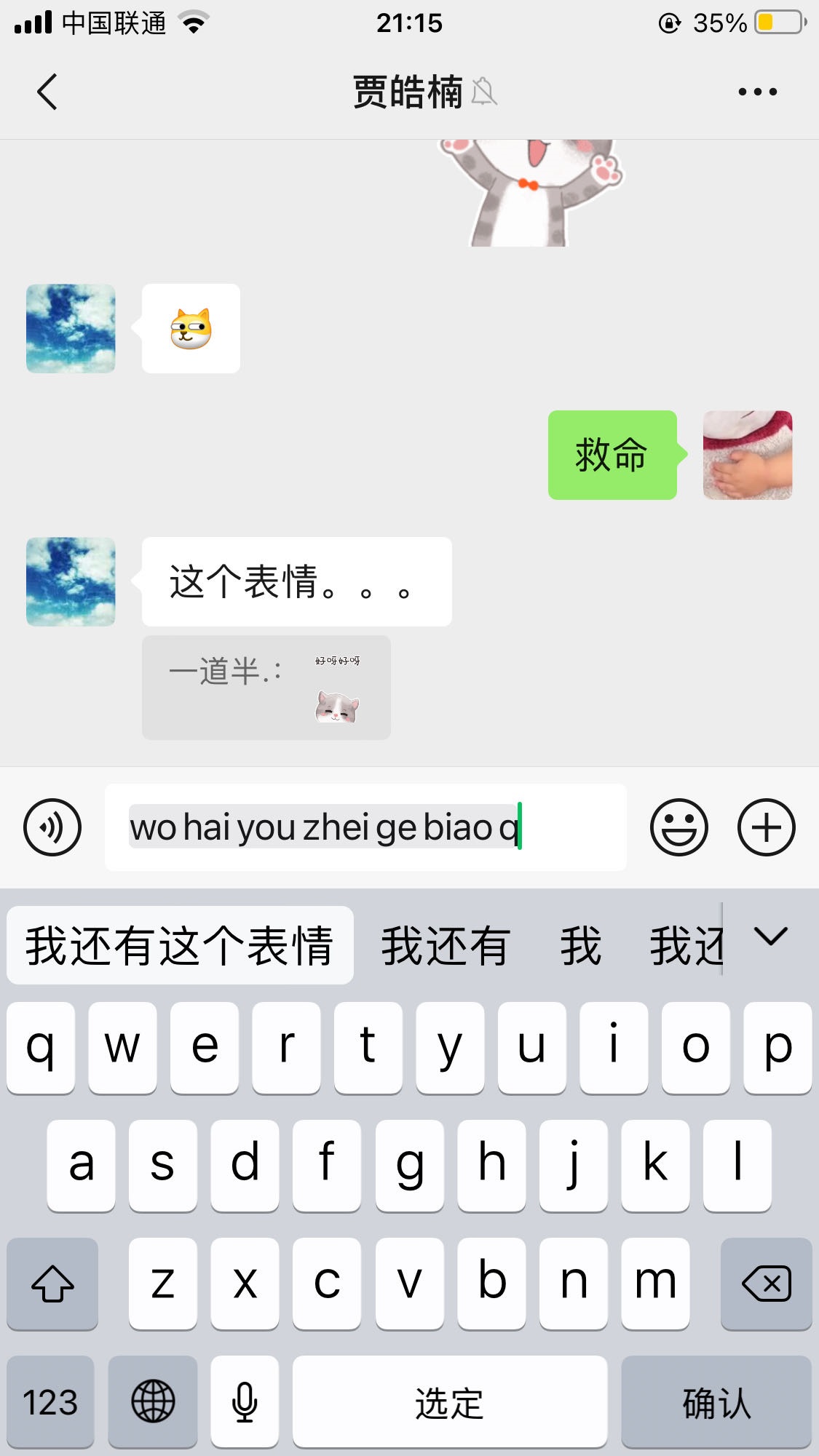Image resolution: width=819 pixels, height=1456 pixels.
Task: Switch to the 123 number keyboard
Action: click(50, 1402)
